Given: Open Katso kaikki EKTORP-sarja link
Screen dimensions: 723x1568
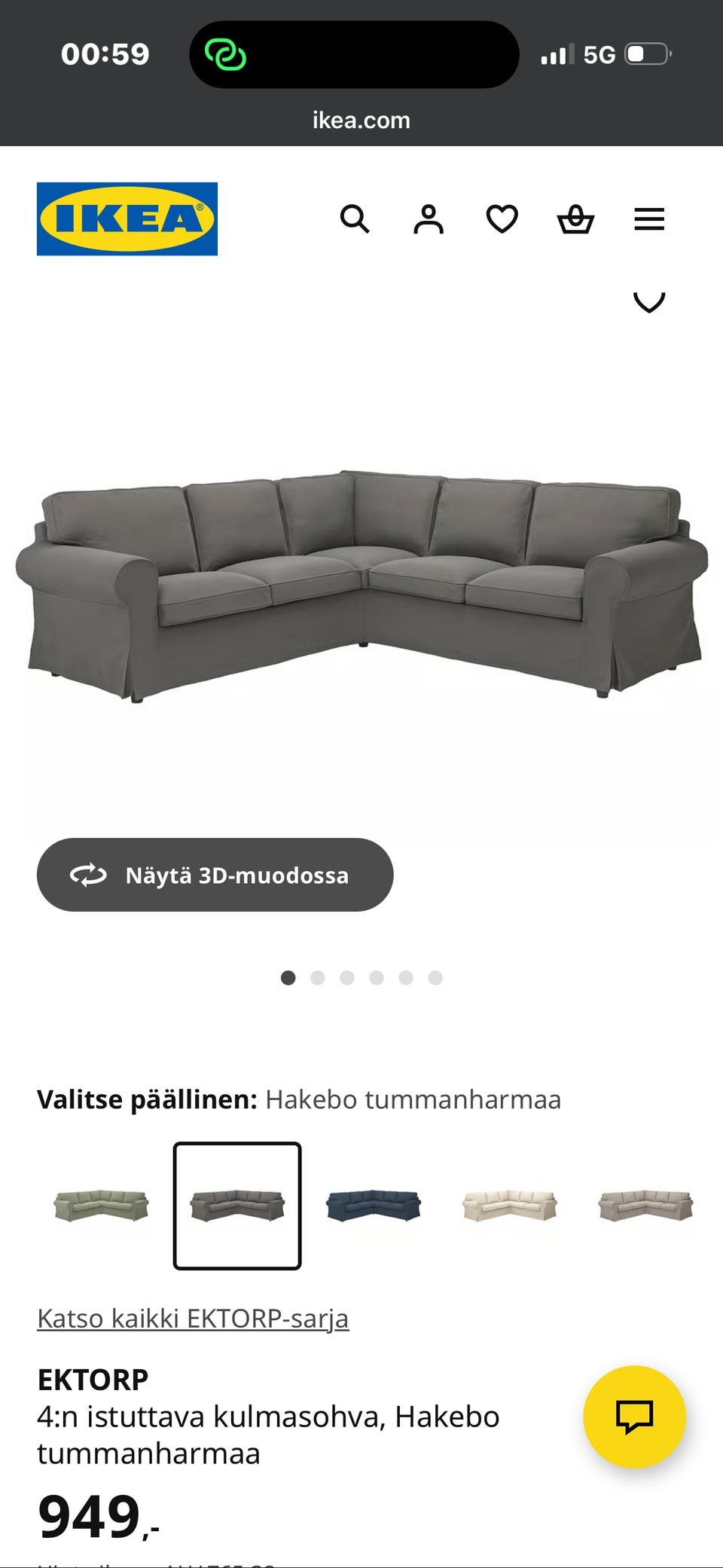Looking at the screenshot, I should point(193,1319).
